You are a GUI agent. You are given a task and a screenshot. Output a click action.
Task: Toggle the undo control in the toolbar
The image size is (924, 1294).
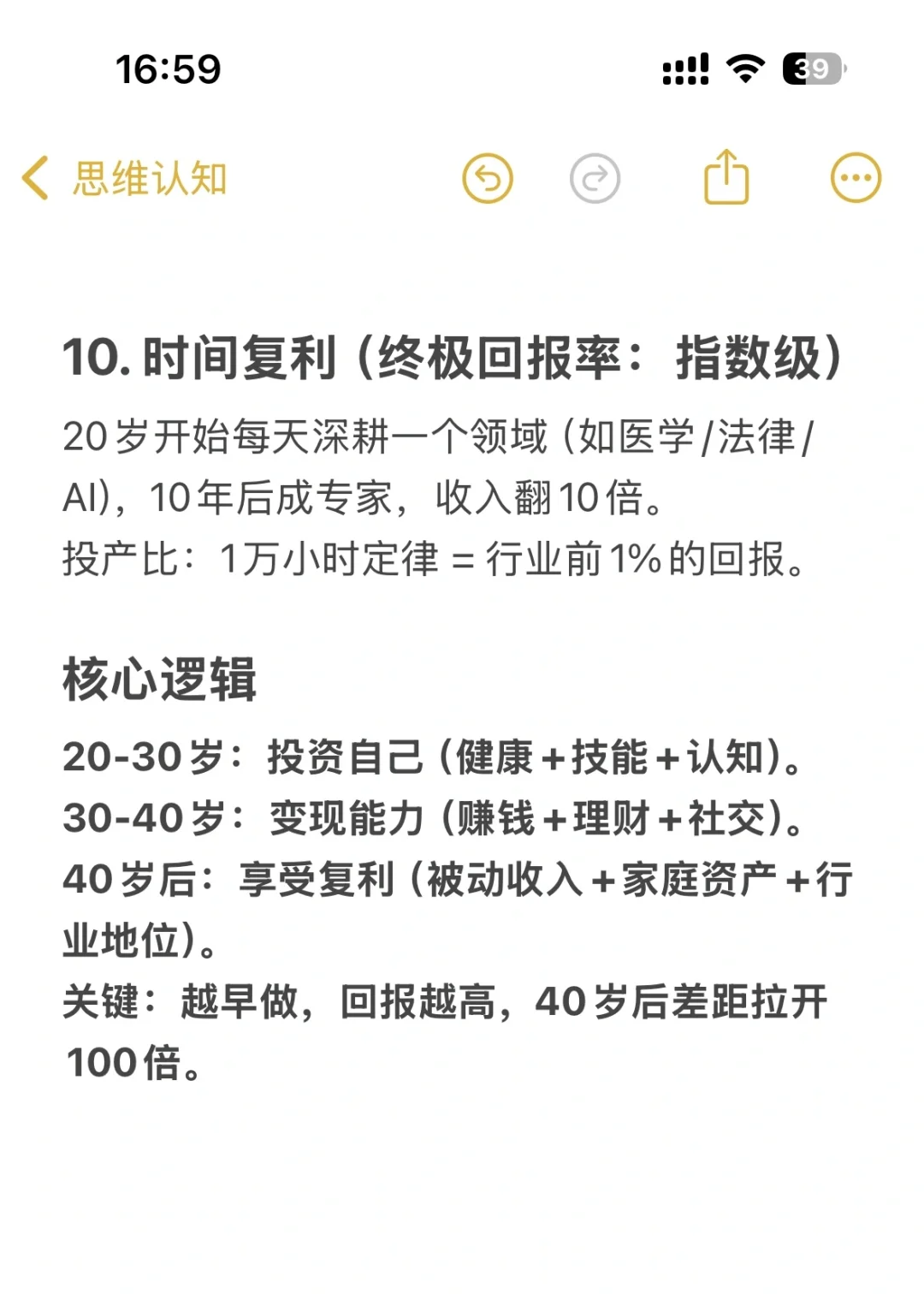coord(488,178)
